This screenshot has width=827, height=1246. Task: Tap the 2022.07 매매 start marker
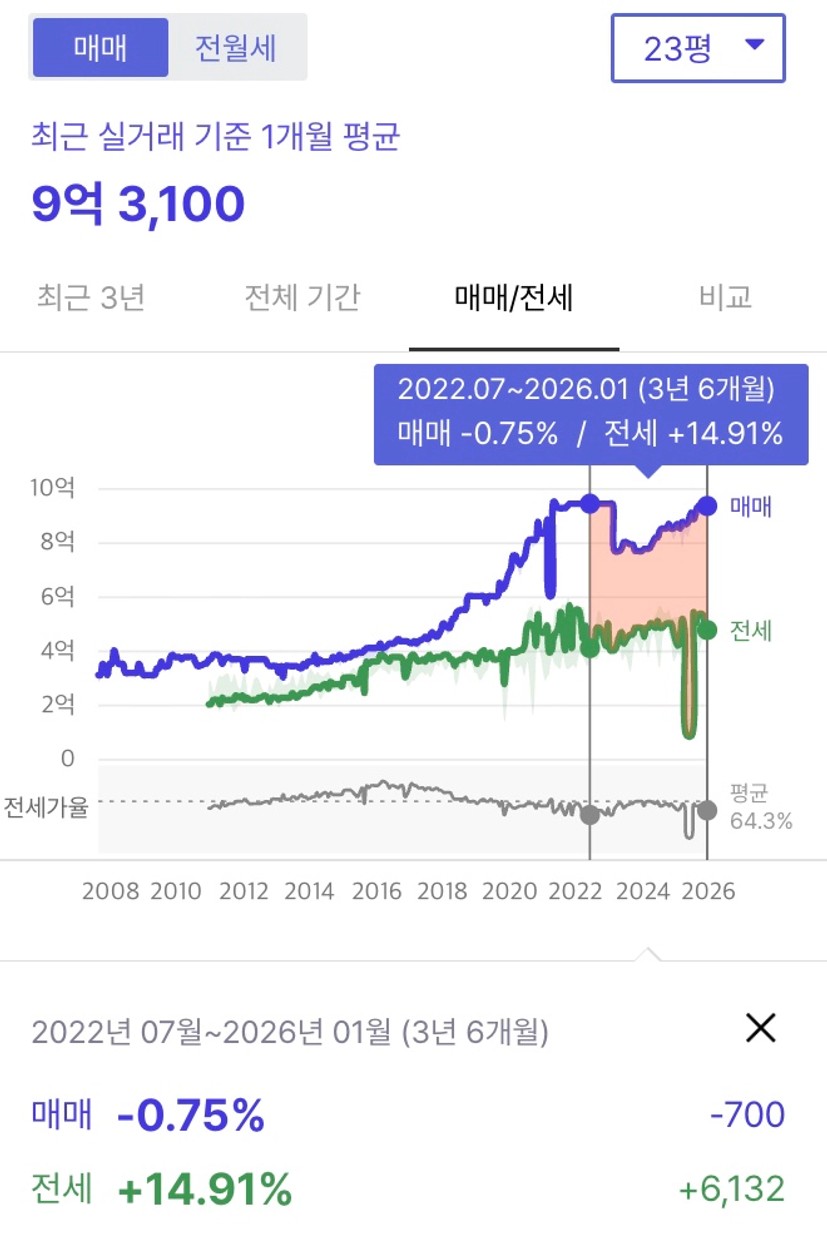tap(590, 503)
